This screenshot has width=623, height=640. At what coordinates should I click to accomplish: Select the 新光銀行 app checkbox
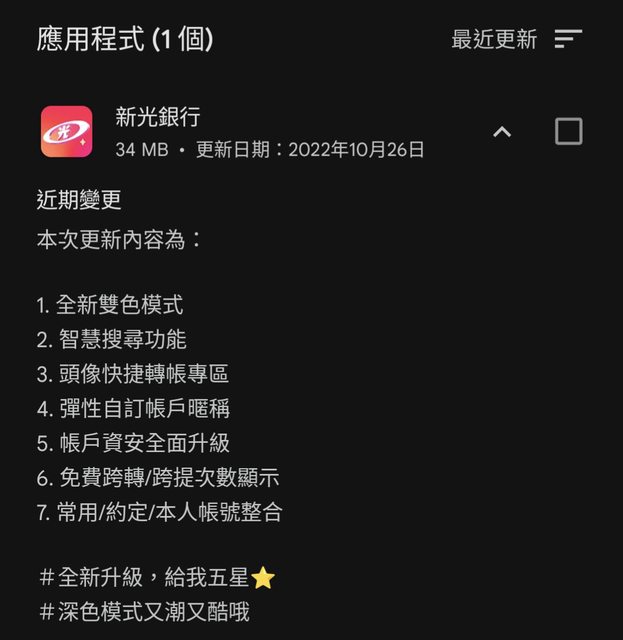568,131
